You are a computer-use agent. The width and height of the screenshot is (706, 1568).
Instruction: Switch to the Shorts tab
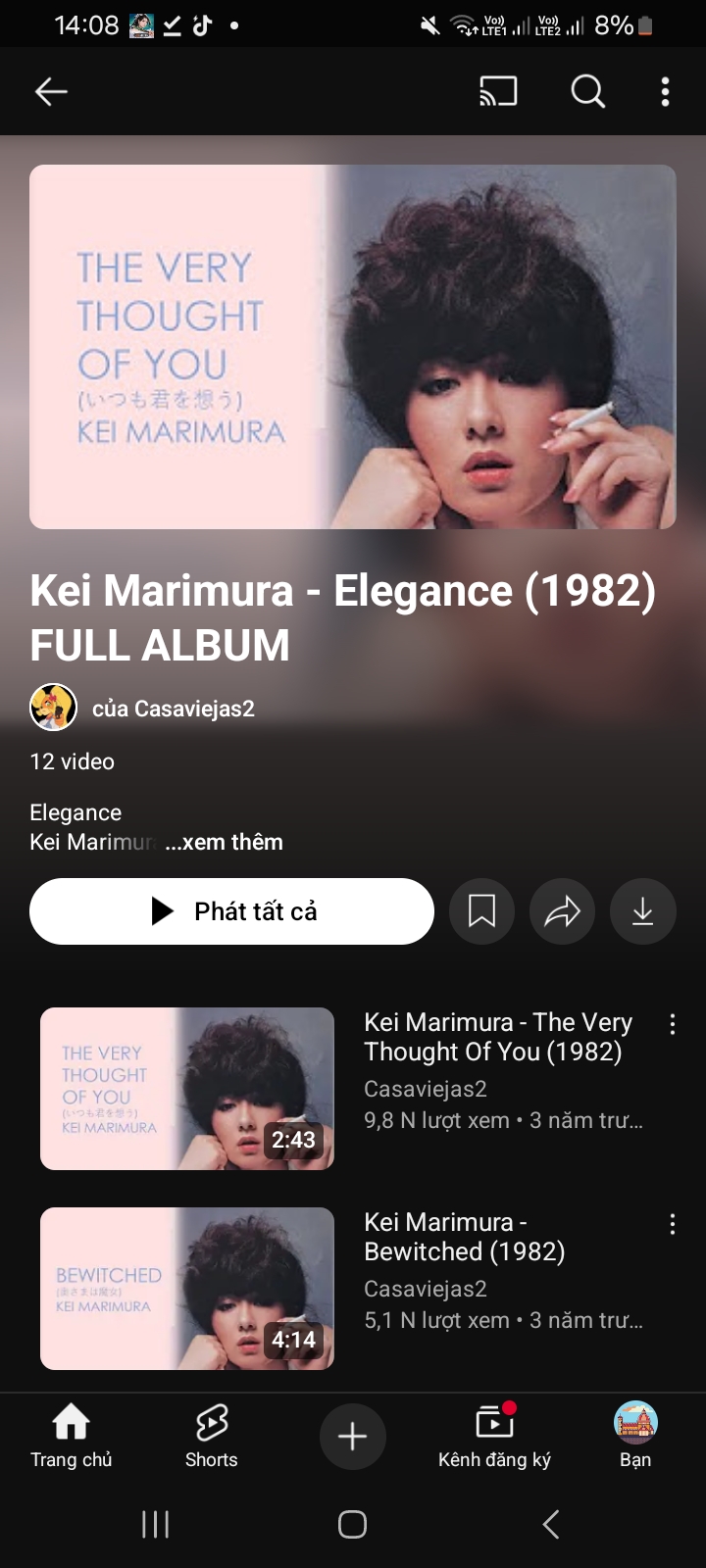(x=212, y=1435)
